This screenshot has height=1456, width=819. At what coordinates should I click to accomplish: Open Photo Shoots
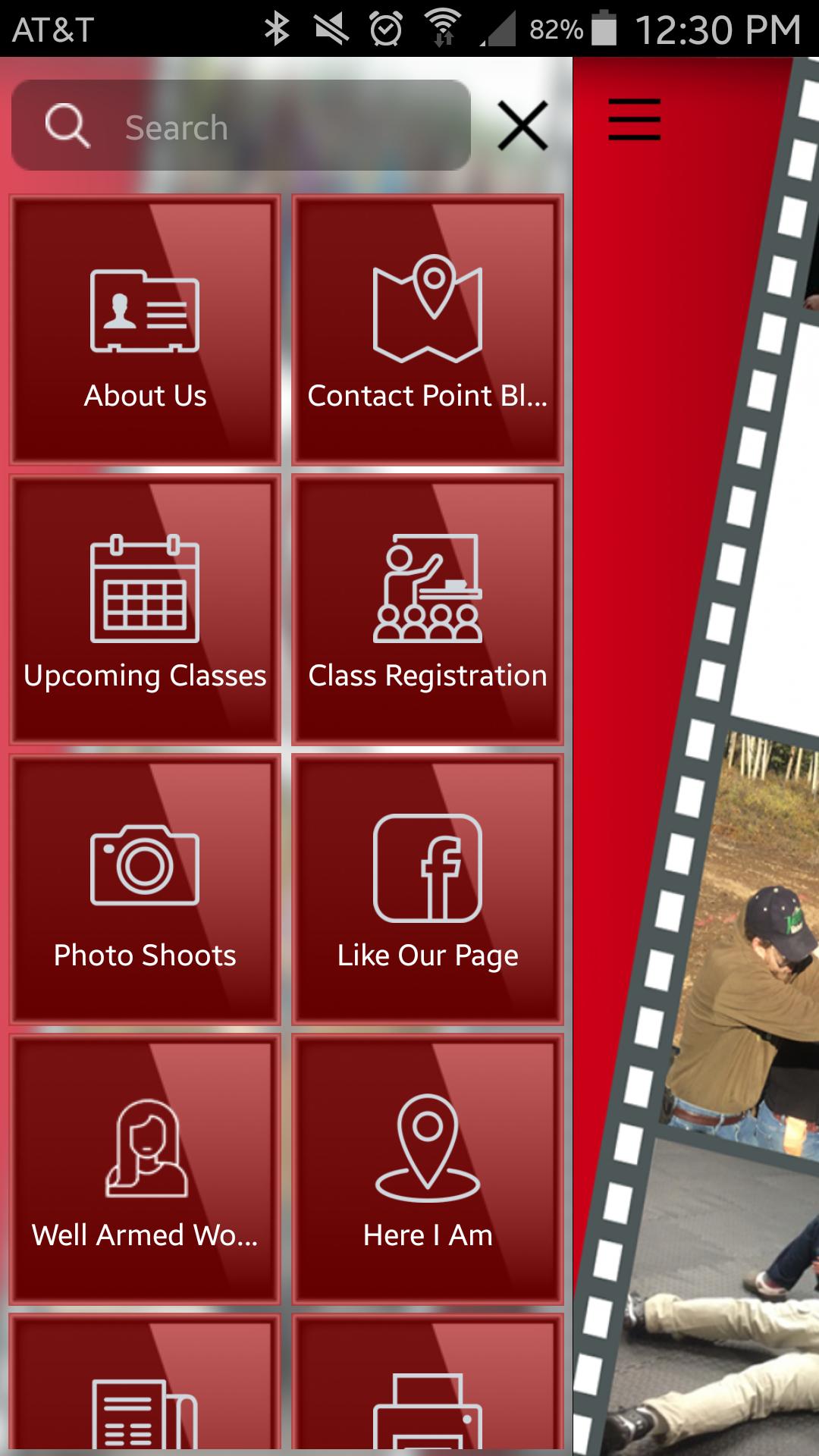pos(145,890)
